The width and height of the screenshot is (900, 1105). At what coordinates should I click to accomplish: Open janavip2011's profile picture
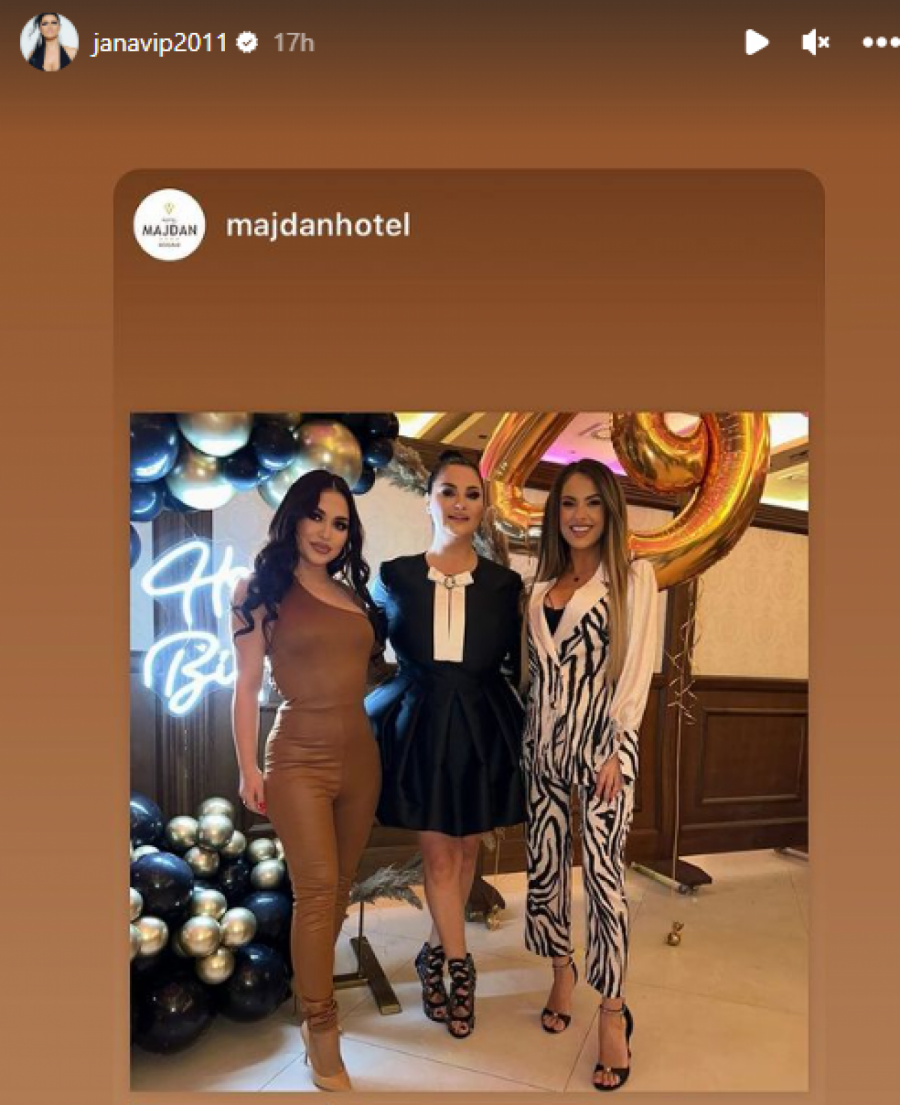pyautogui.click(x=49, y=42)
